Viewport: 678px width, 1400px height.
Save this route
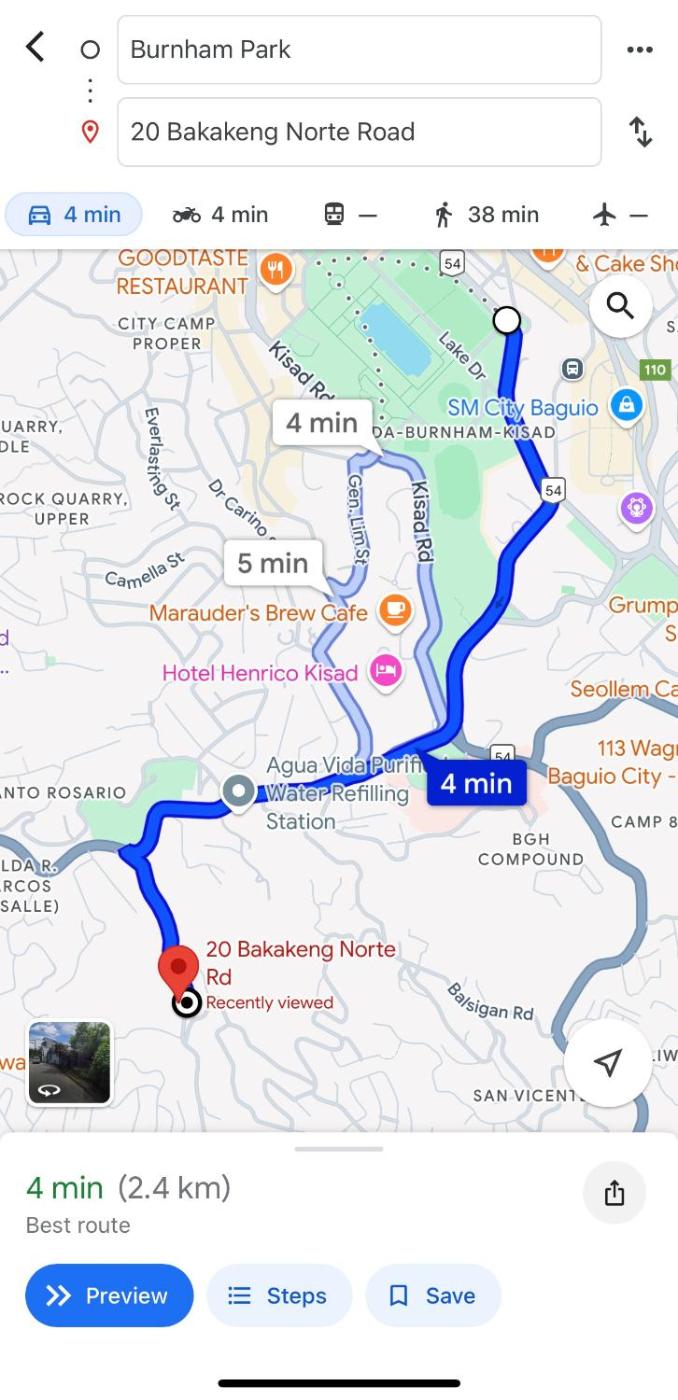(x=433, y=1295)
